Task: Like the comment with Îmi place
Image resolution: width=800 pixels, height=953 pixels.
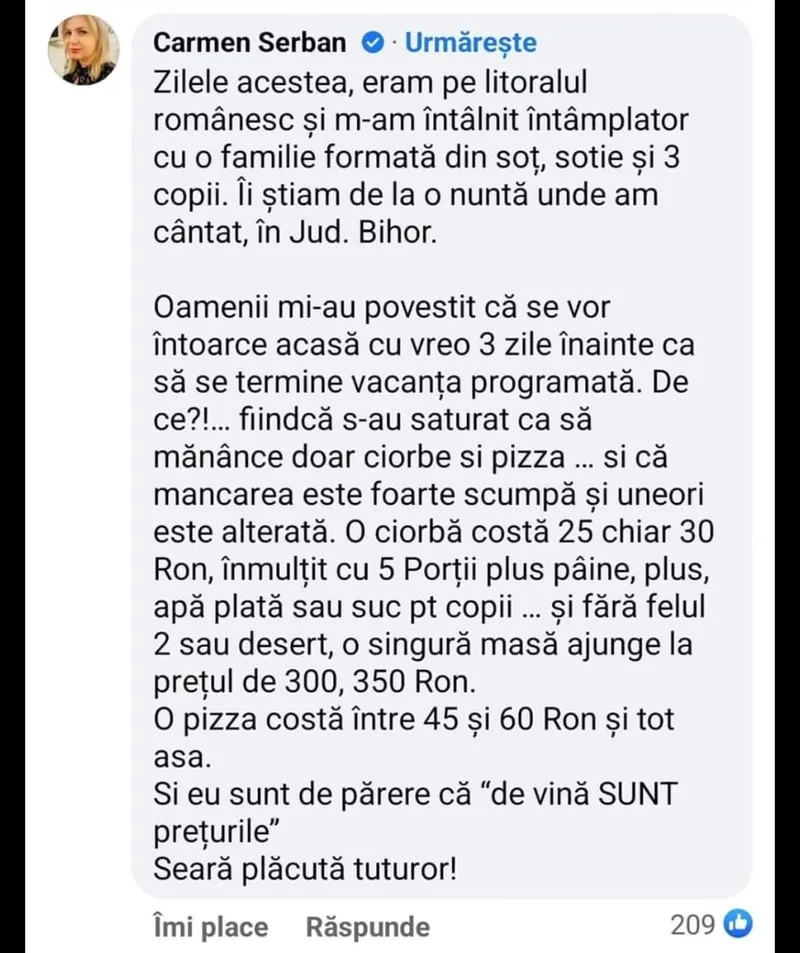Action: [210, 926]
